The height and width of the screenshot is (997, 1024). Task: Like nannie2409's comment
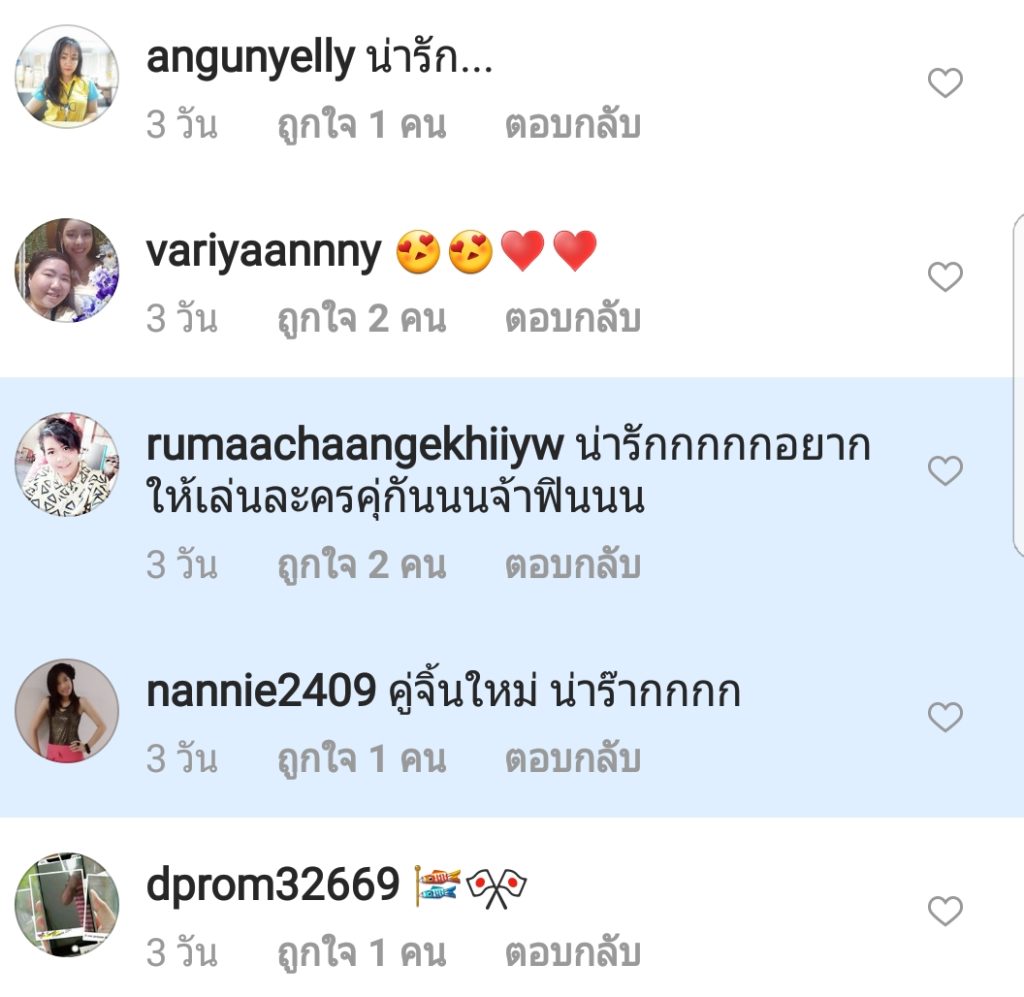945,717
